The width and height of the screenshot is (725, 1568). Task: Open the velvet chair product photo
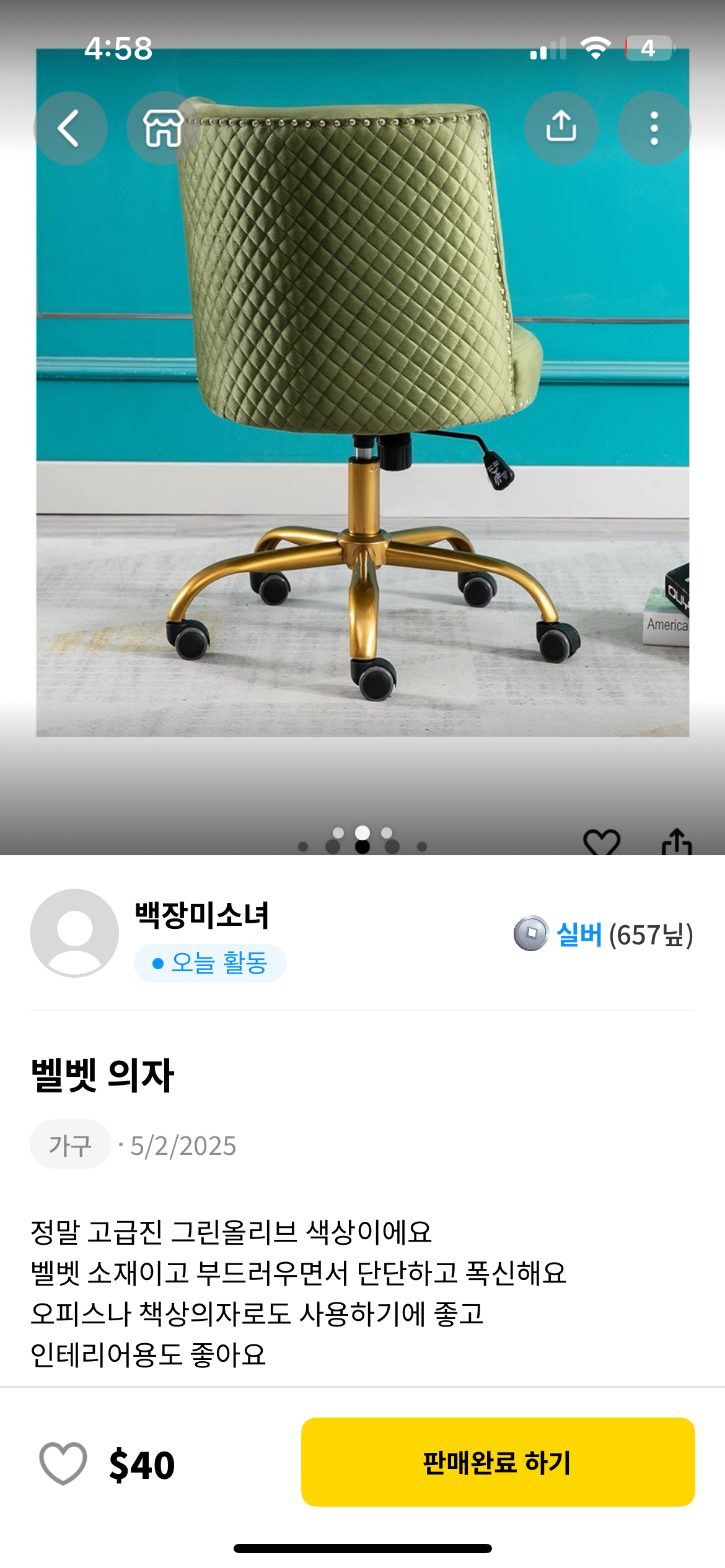click(x=362, y=393)
